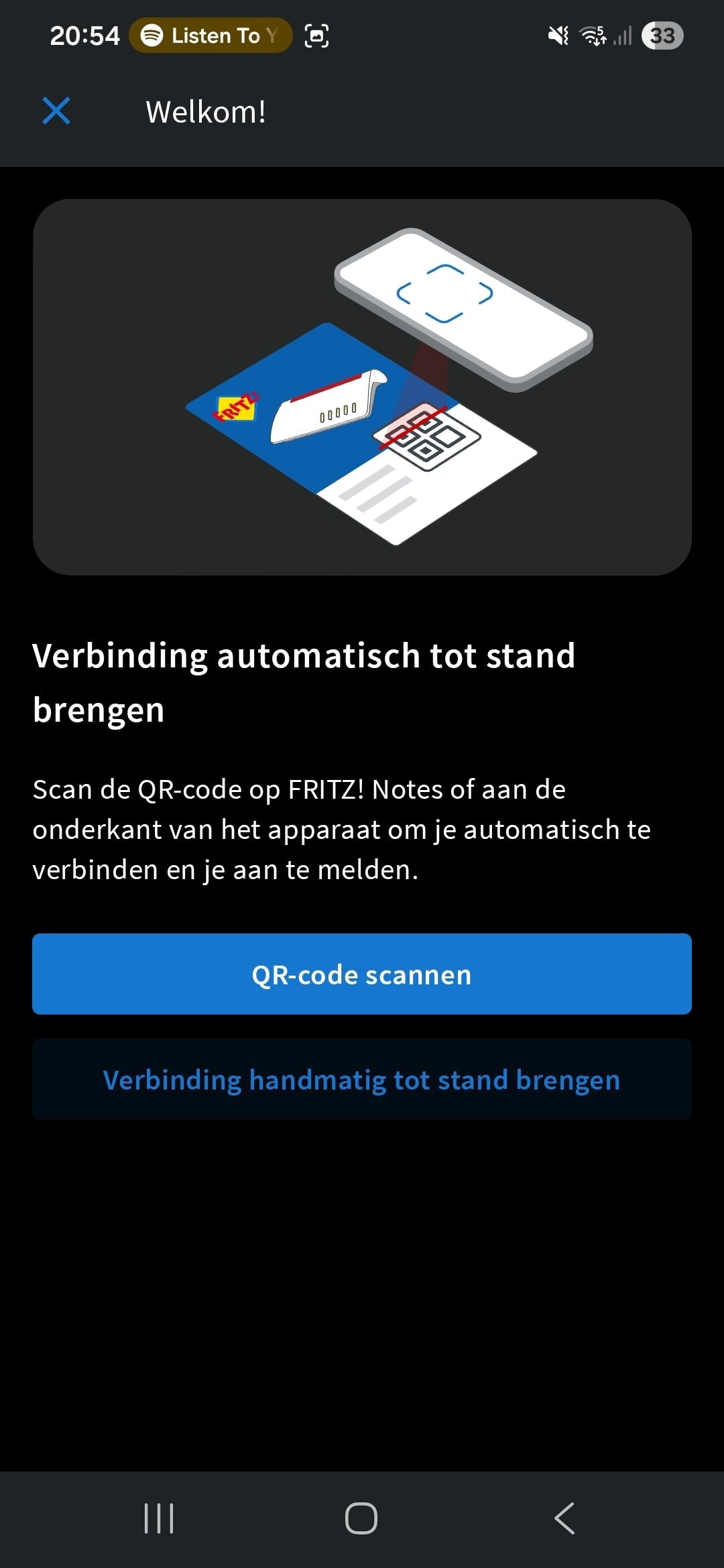
Task: Tap the QR-code scannen button
Action: 362,974
